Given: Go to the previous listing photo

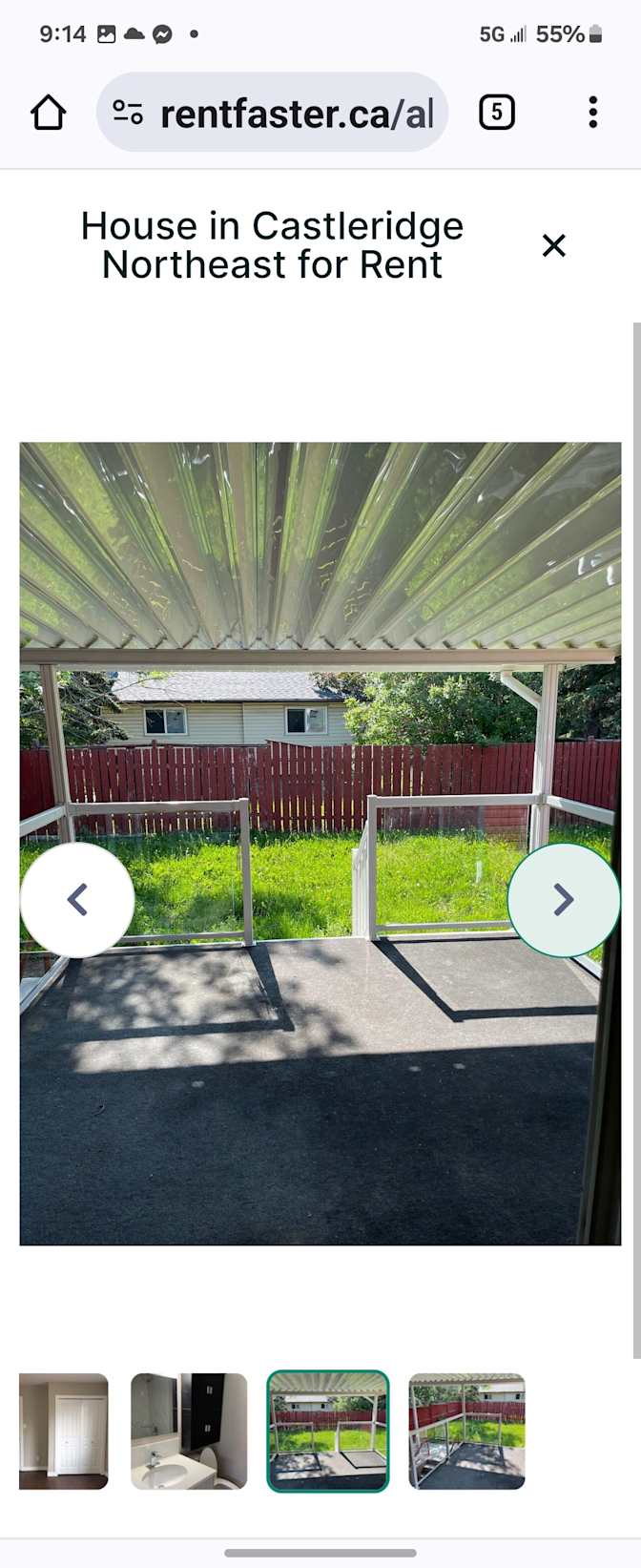Looking at the screenshot, I should tap(77, 899).
